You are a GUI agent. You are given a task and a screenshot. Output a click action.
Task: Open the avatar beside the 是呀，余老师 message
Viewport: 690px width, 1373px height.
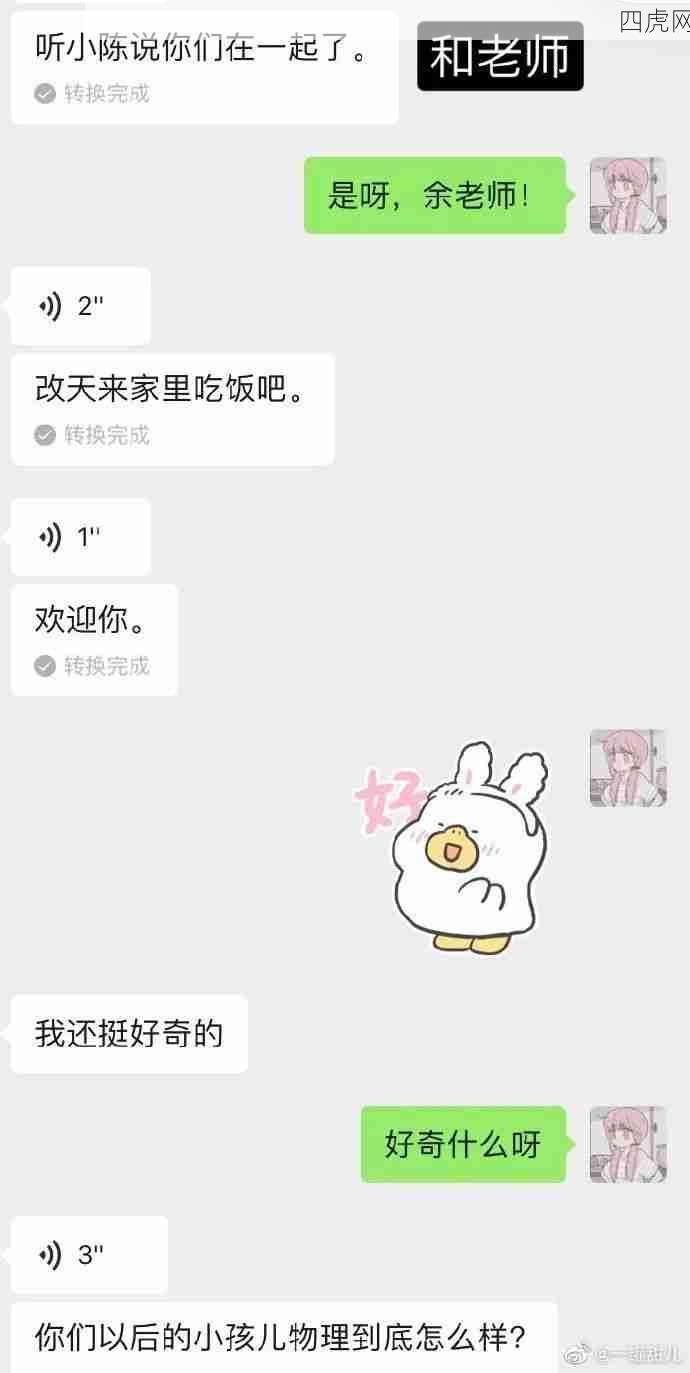(627, 195)
